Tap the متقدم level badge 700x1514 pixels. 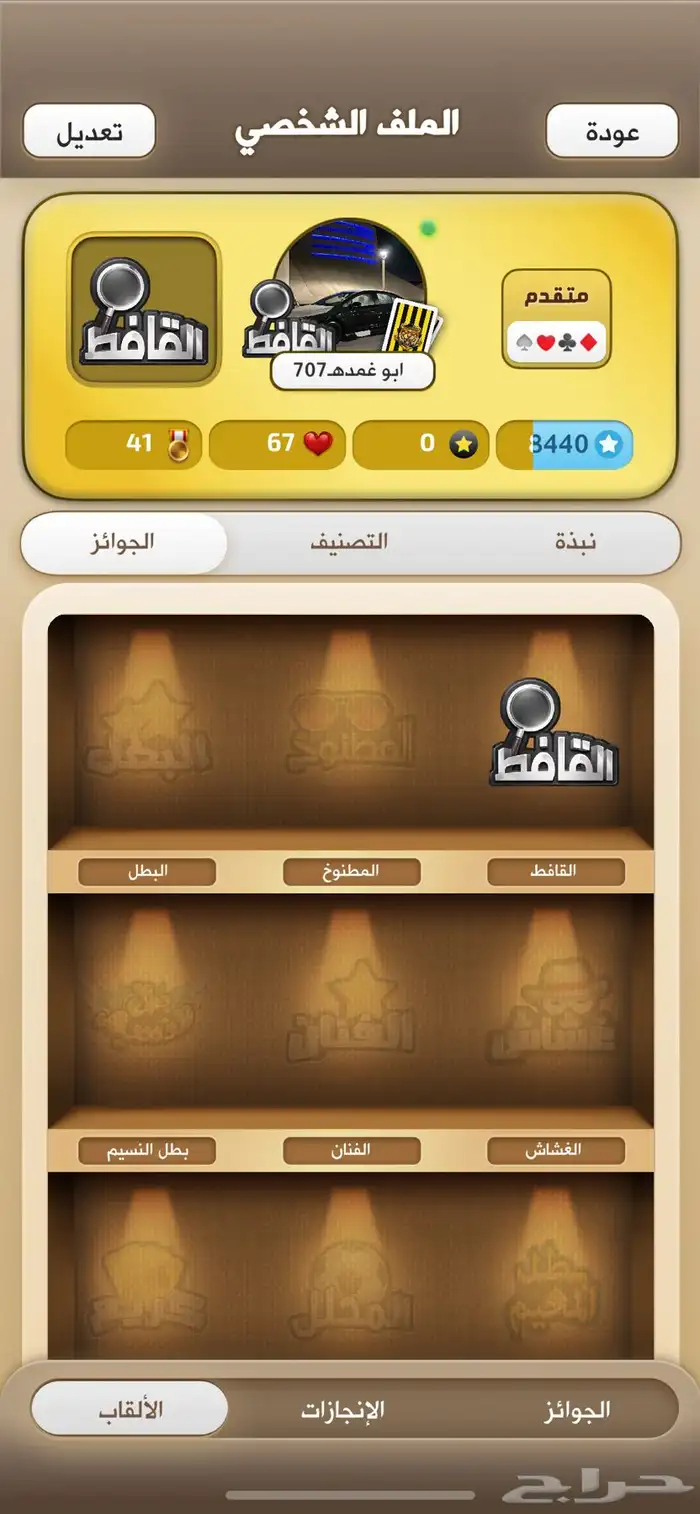(556, 318)
